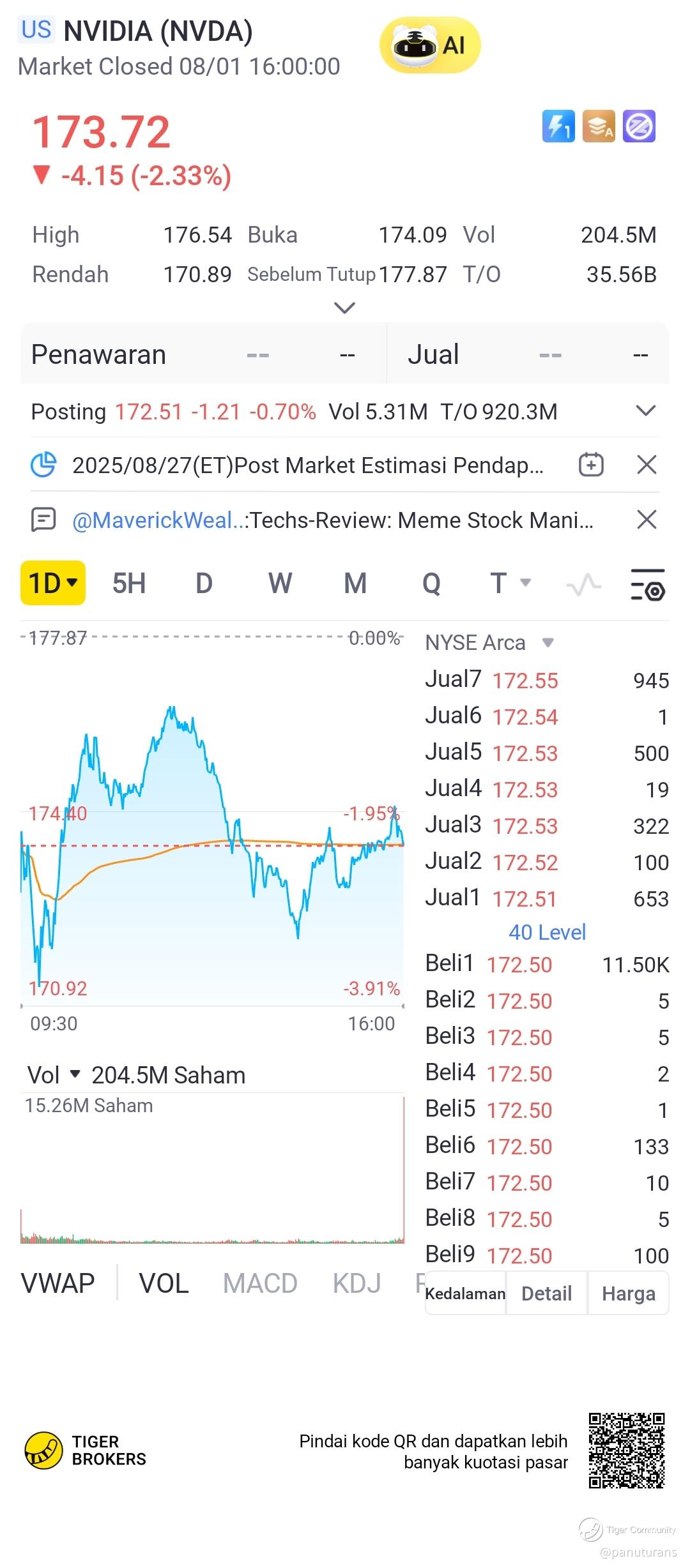Expand more quote details under Sebelum Tutup

[x=344, y=308]
